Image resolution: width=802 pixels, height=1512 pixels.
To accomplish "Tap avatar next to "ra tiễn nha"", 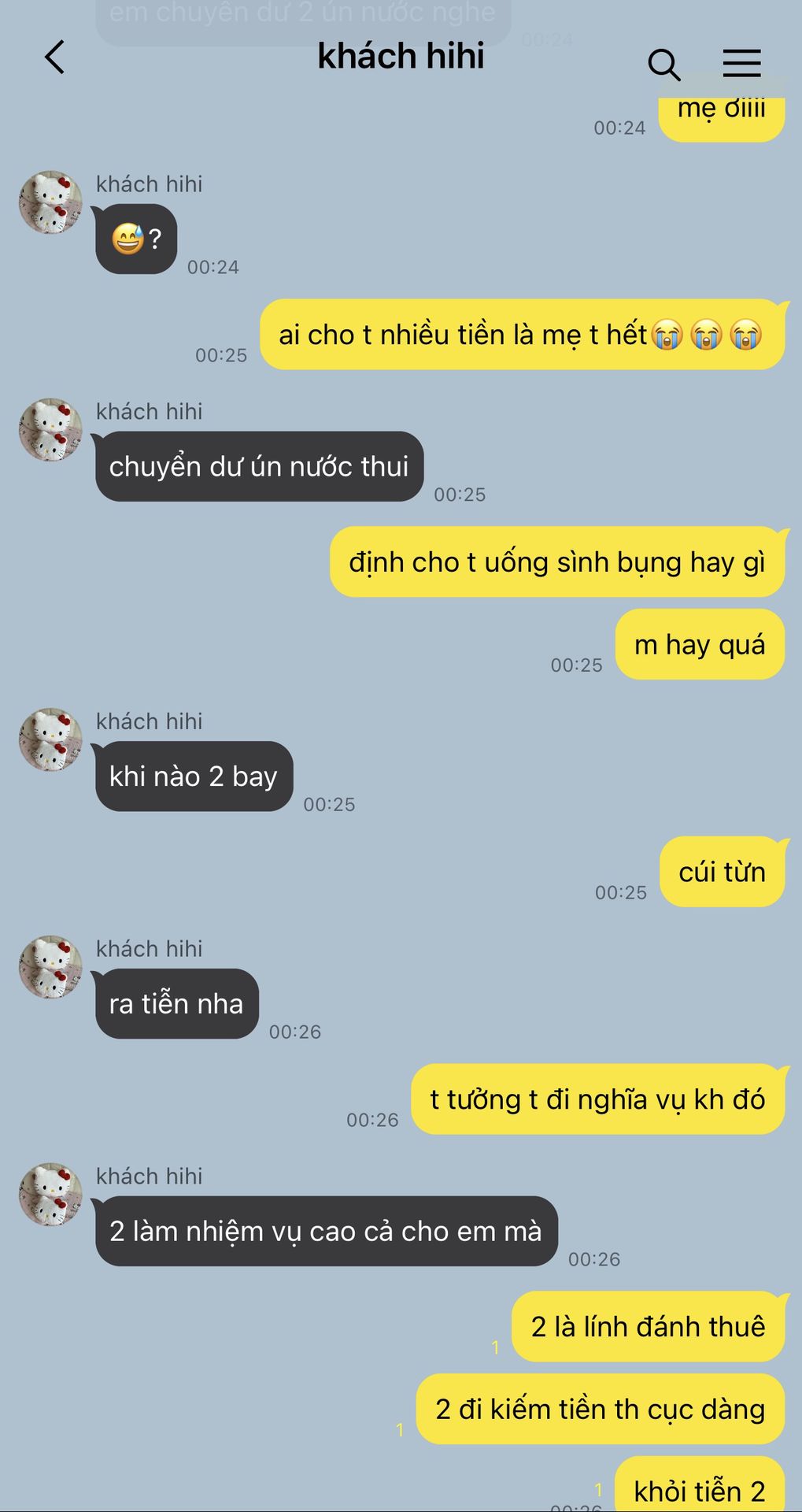I will pyautogui.click(x=50, y=967).
